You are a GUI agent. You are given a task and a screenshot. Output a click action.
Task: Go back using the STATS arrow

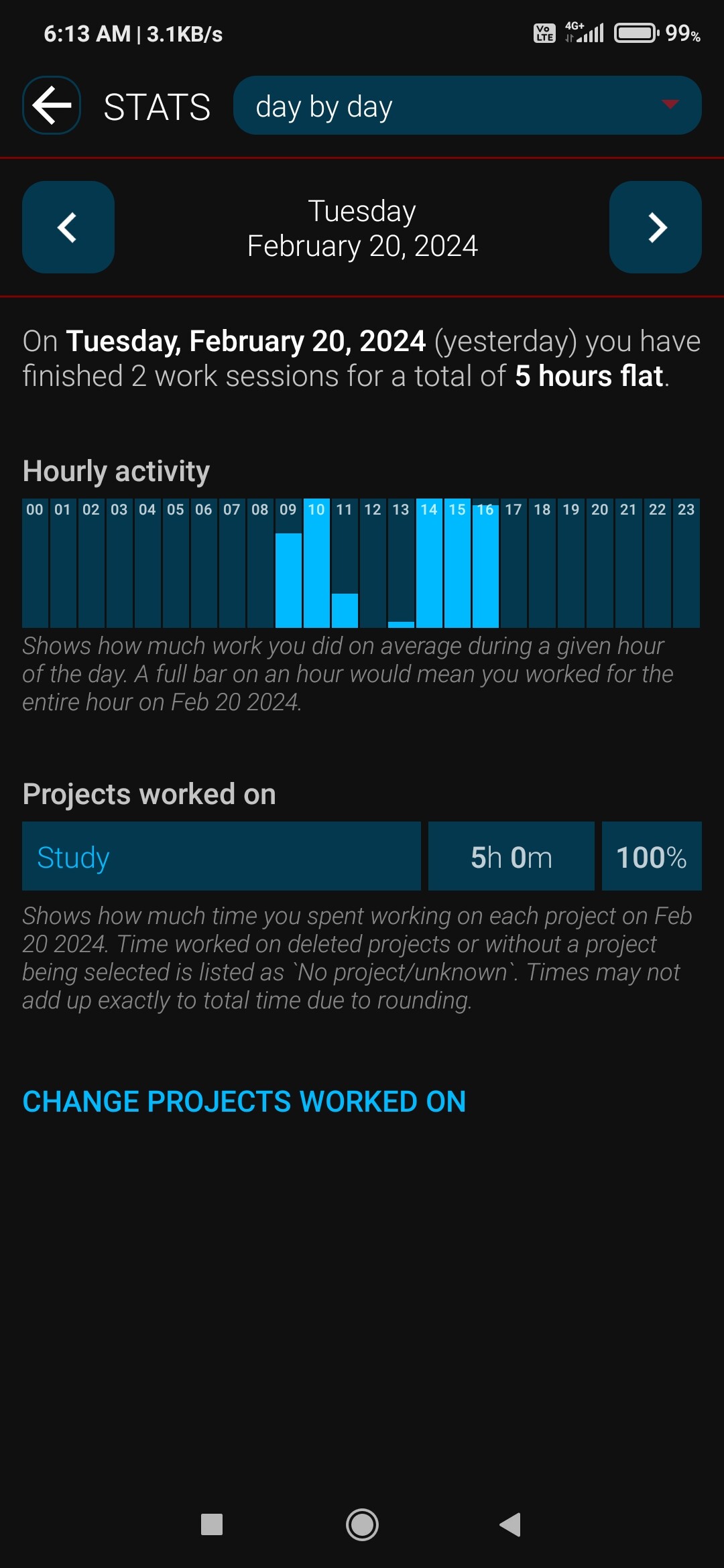(52, 105)
